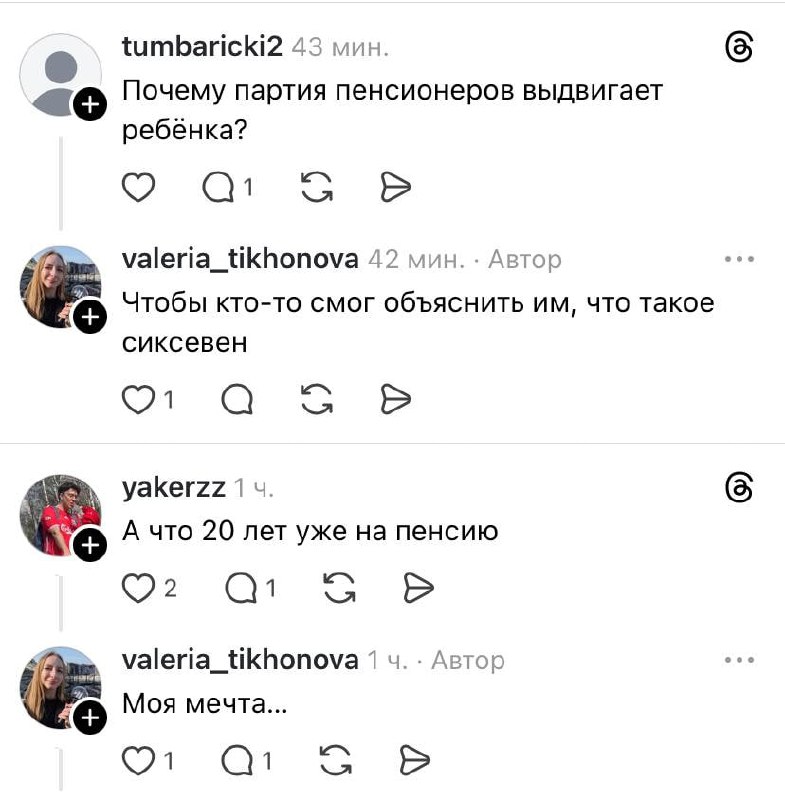This screenshot has height=800, width=785.
Task: Open overflow menu on 'Моя мечта...' reply
Action: pos(739,660)
